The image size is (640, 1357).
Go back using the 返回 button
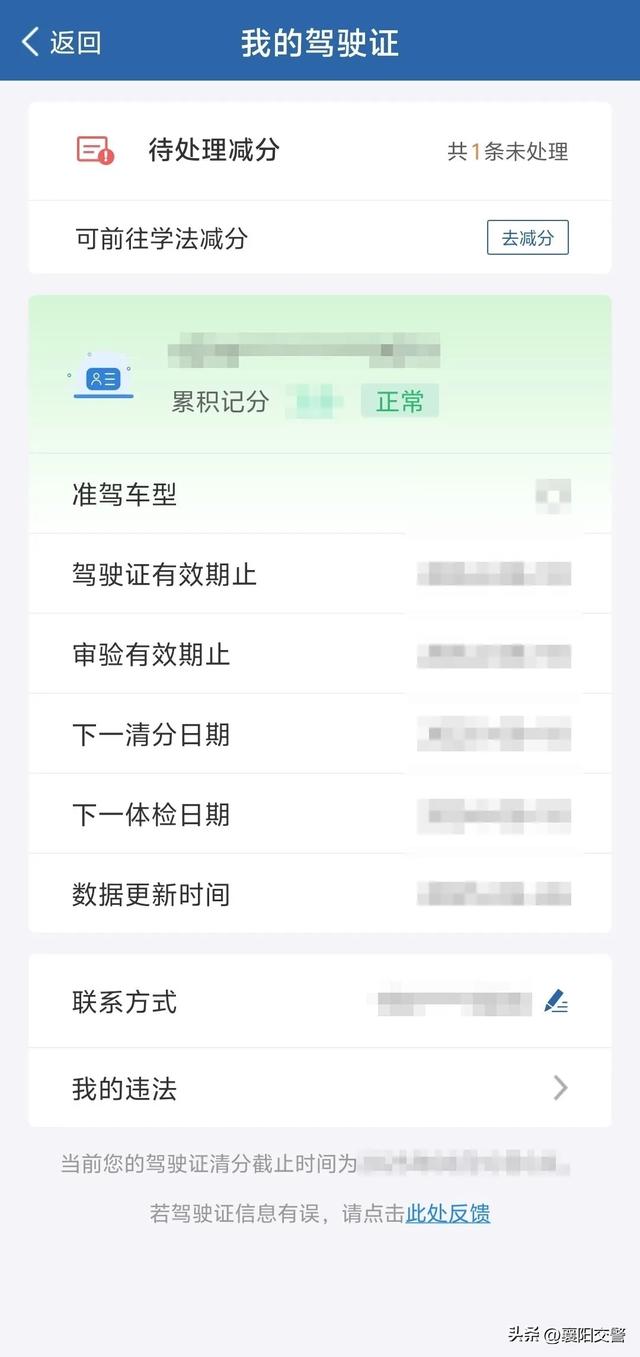pos(62,42)
